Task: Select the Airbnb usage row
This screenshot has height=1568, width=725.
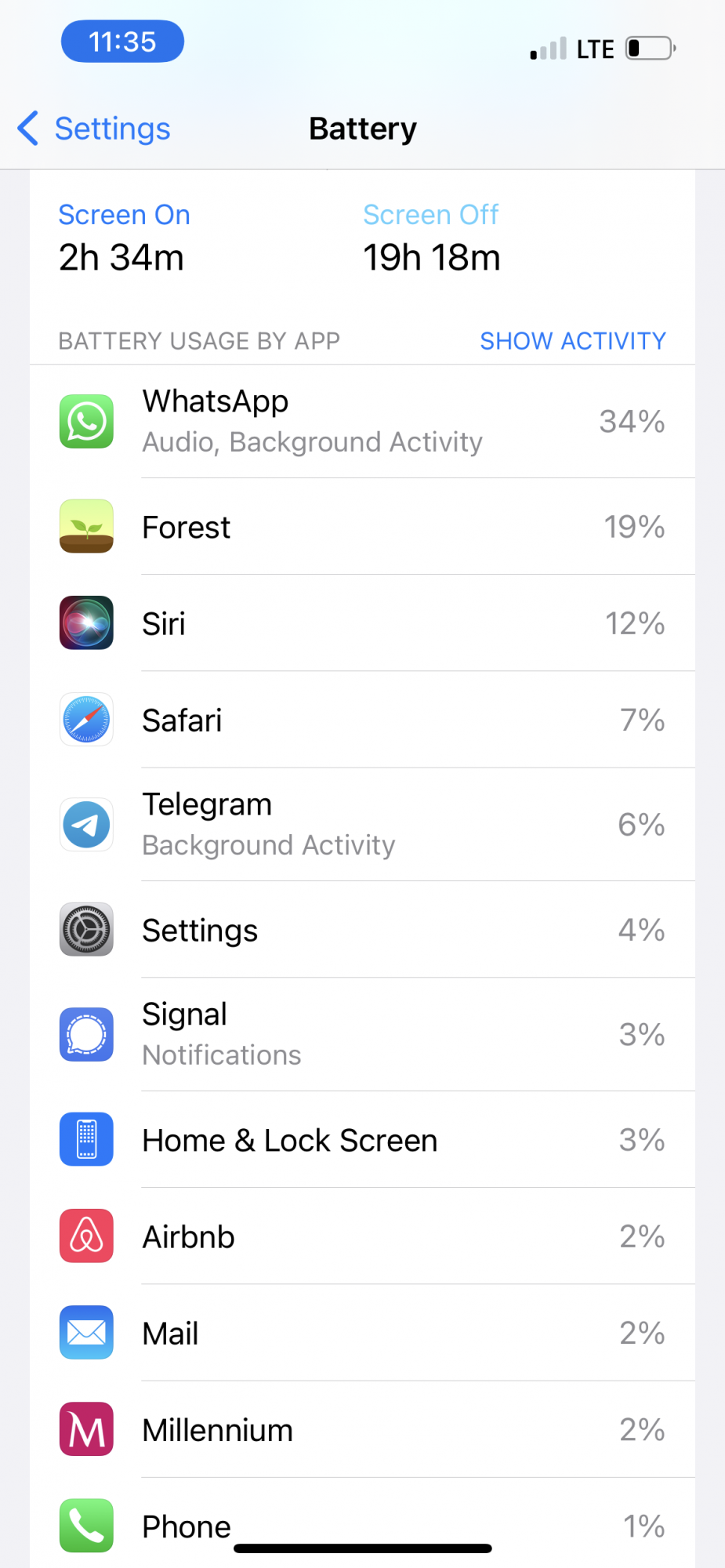Action: [362, 1236]
